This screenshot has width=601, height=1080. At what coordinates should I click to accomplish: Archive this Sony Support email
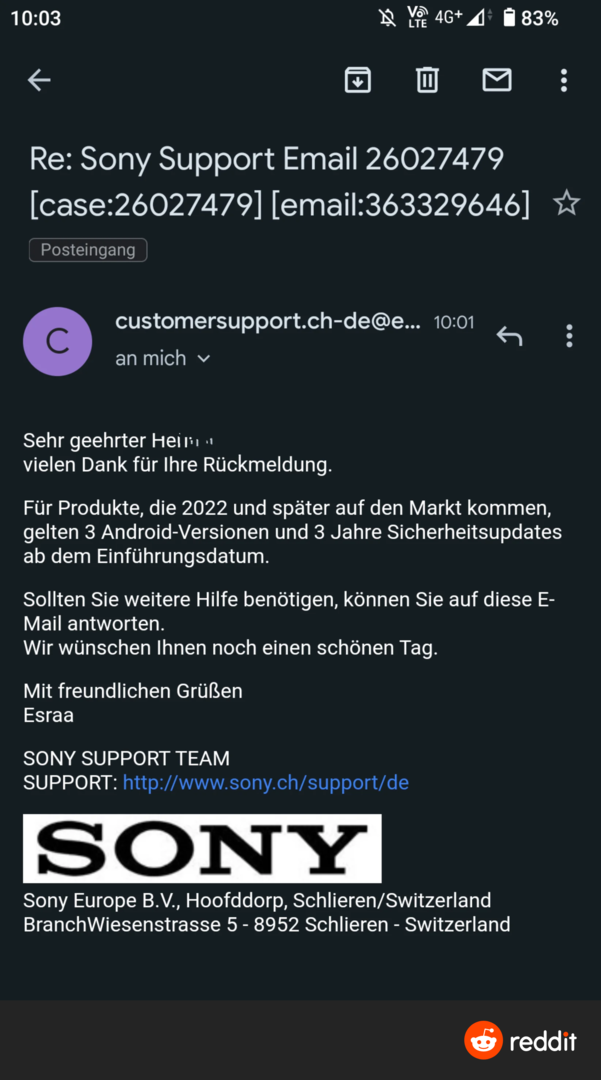[357, 81]
